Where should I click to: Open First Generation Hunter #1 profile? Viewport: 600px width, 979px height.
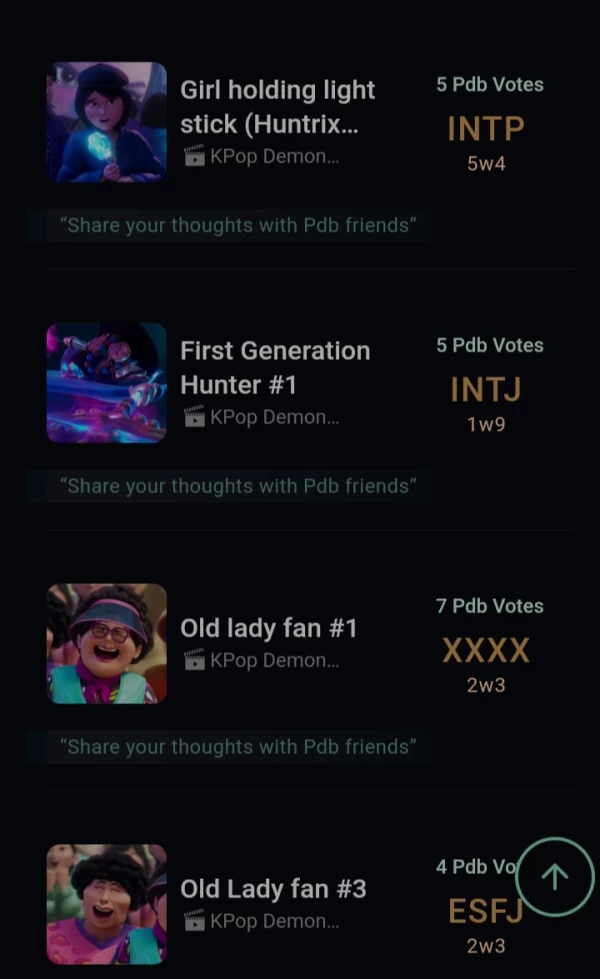click(x=275, y=367)
